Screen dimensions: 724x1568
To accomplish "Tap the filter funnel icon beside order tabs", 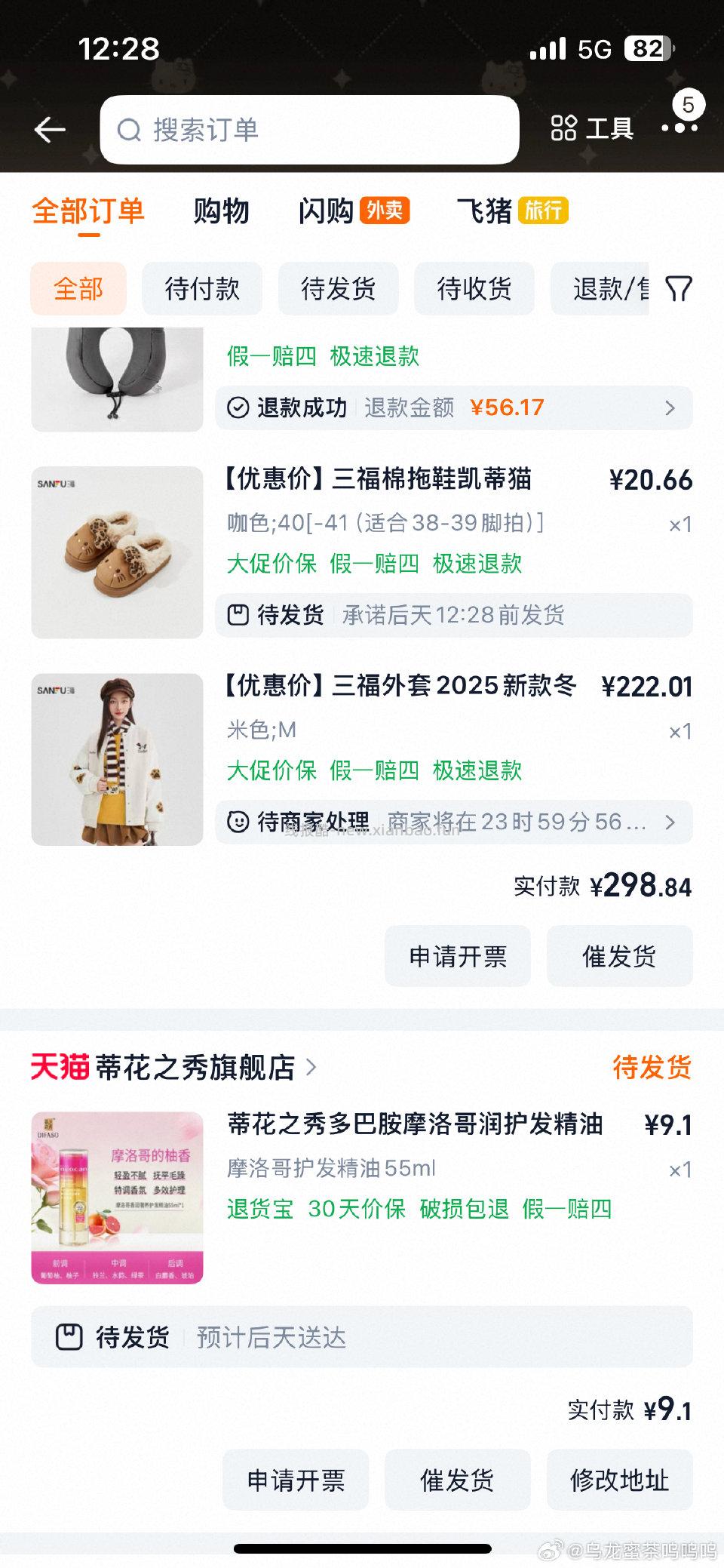I will click(678, 288).
